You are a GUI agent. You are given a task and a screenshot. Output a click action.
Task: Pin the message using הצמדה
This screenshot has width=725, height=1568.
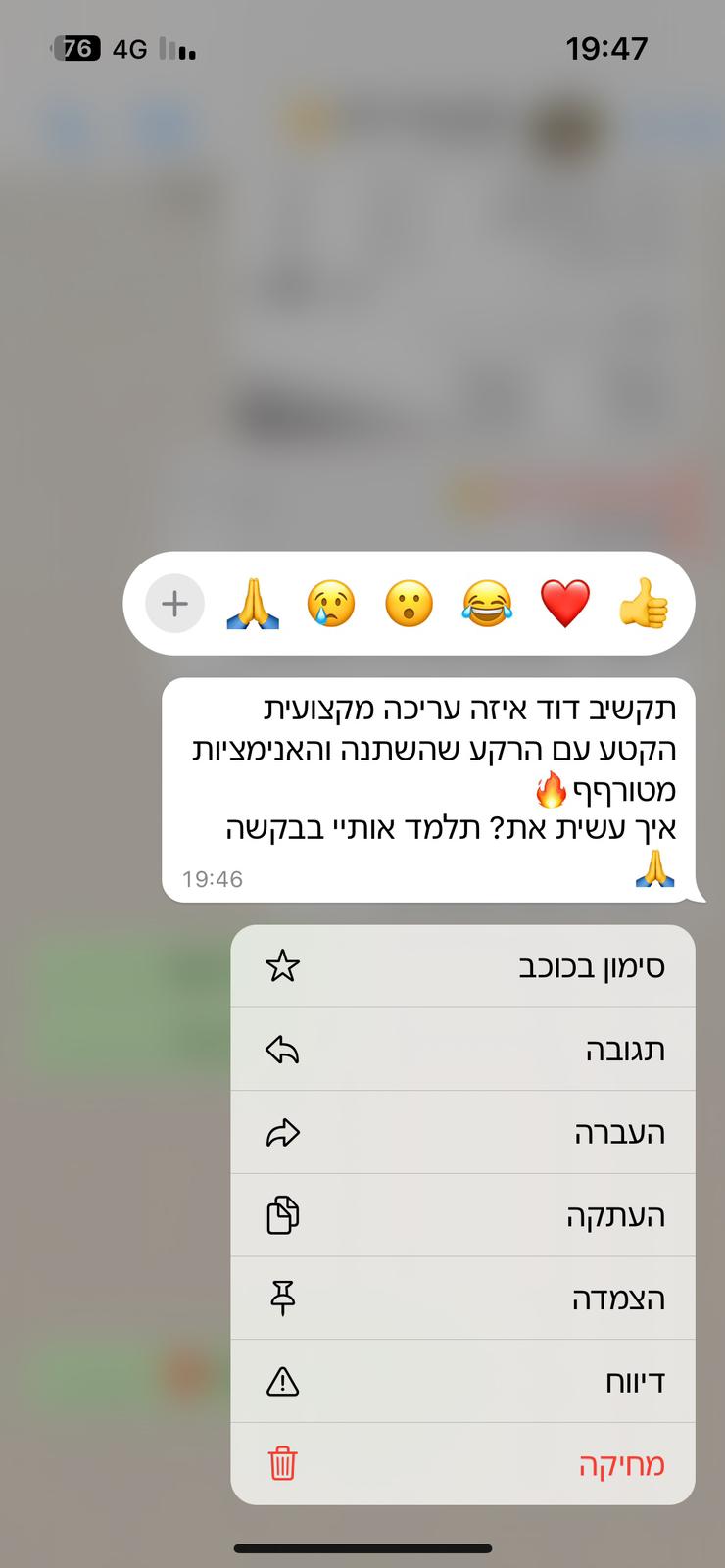click(462, 1298)
